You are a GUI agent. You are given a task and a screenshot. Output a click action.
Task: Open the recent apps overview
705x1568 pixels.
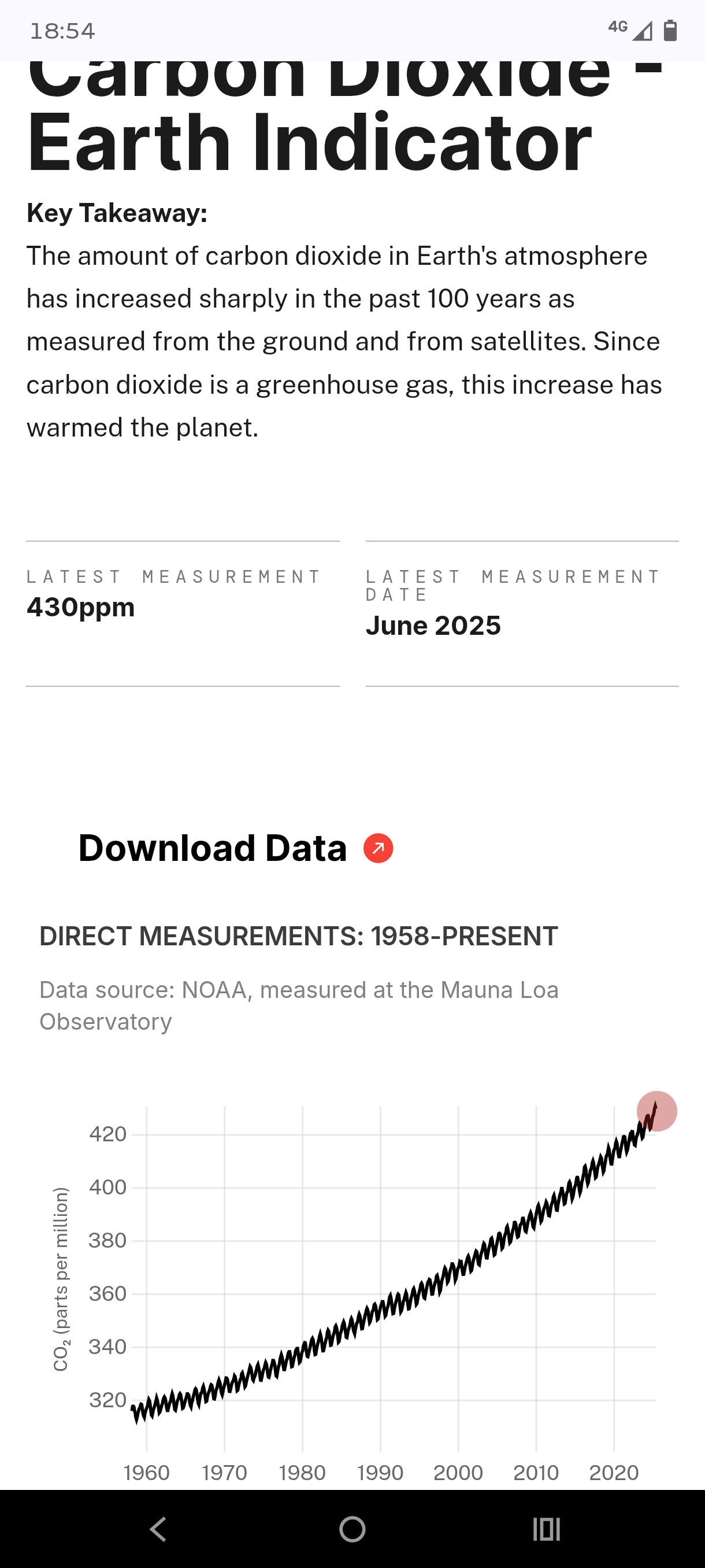[x=546, y=1529]
